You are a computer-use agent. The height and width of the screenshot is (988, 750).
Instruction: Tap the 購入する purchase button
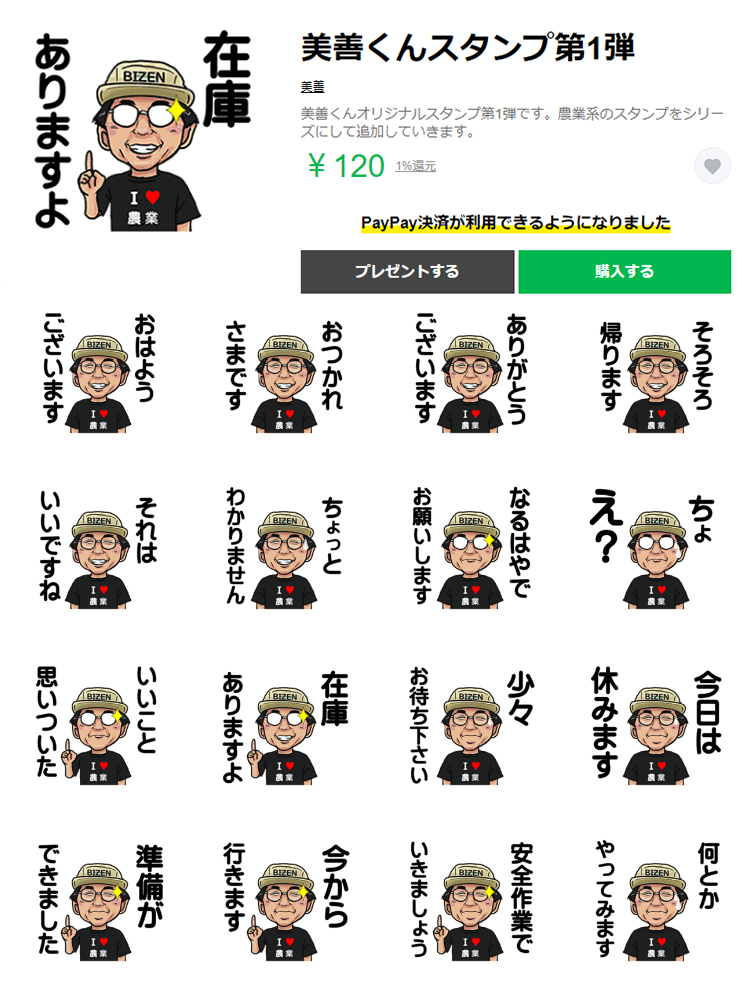tap(624, 272)
